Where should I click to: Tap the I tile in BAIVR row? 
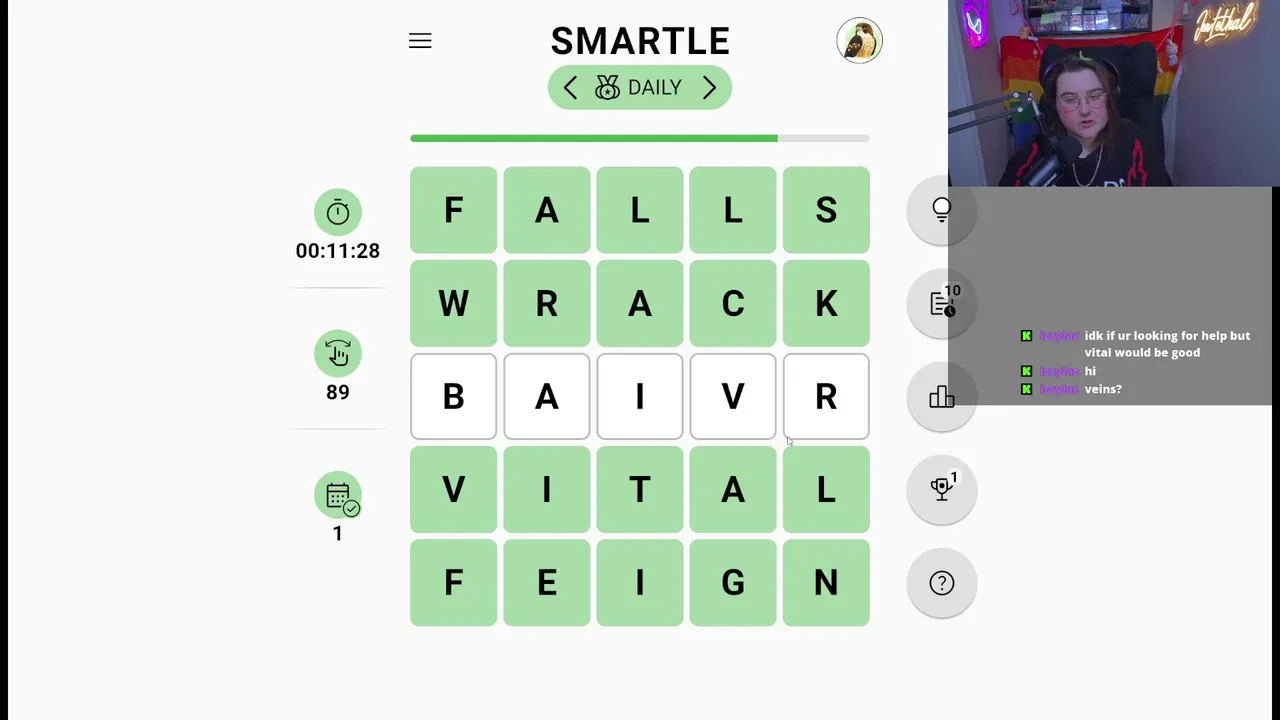[640, 397]
